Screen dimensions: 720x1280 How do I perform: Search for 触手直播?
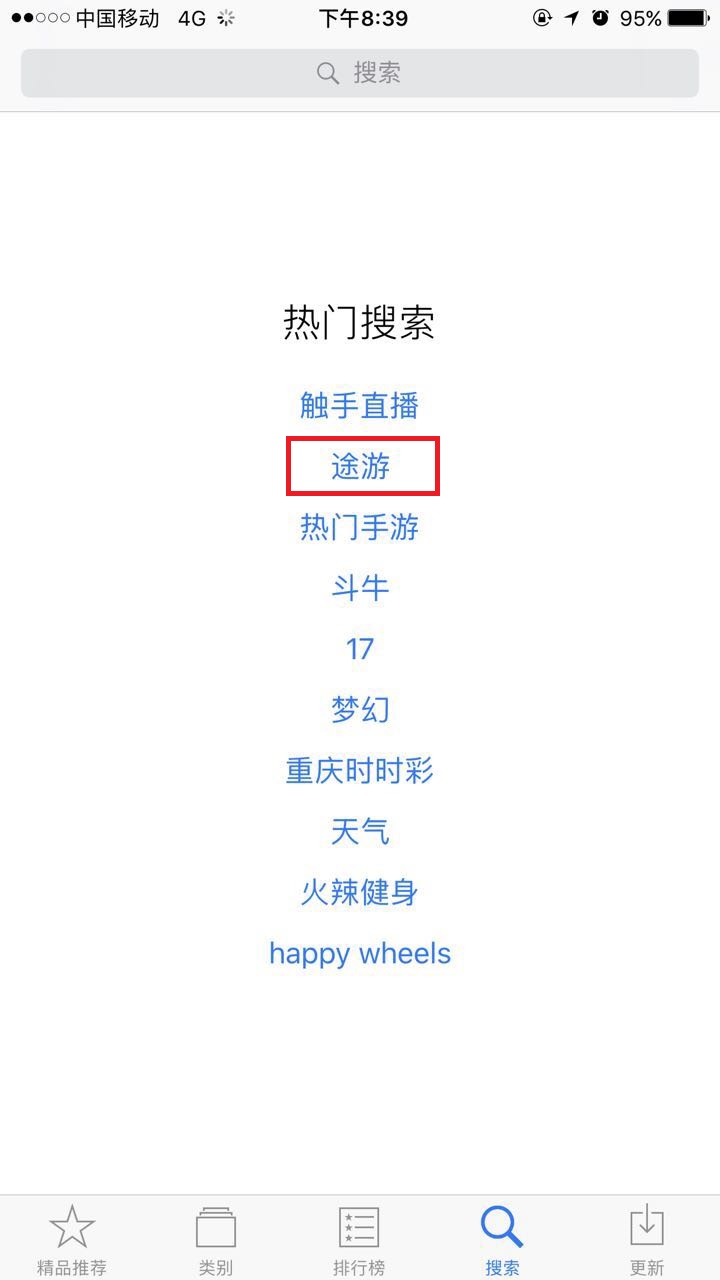(x=360, y=405)
